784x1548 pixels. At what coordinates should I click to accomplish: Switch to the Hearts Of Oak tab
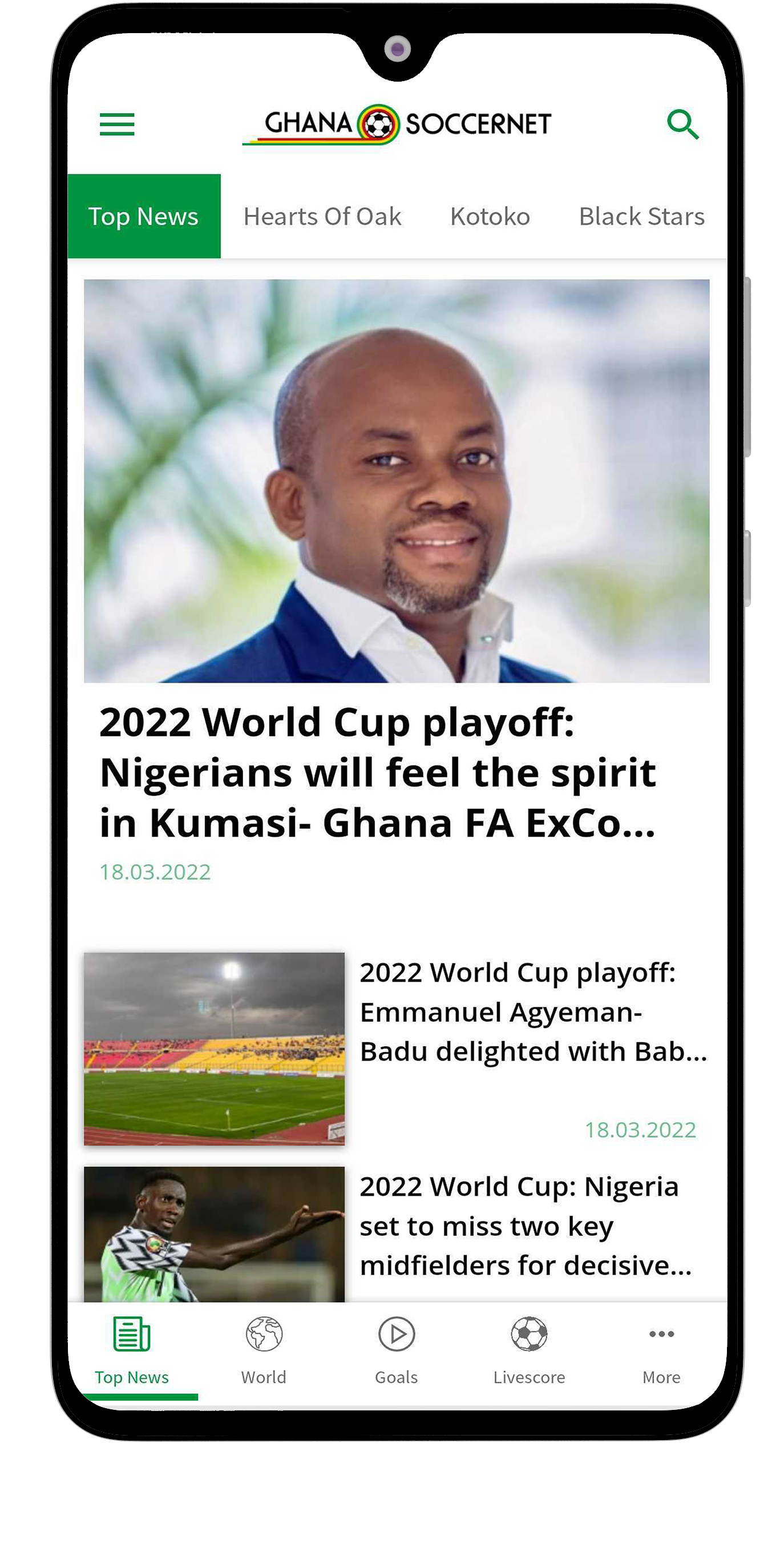click(x=322, y=216)
